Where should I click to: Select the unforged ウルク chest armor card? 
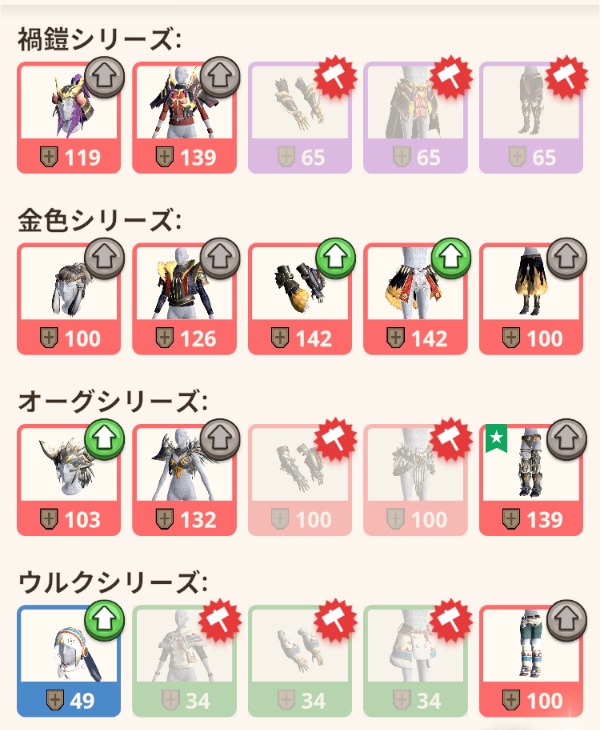point(184,659)
